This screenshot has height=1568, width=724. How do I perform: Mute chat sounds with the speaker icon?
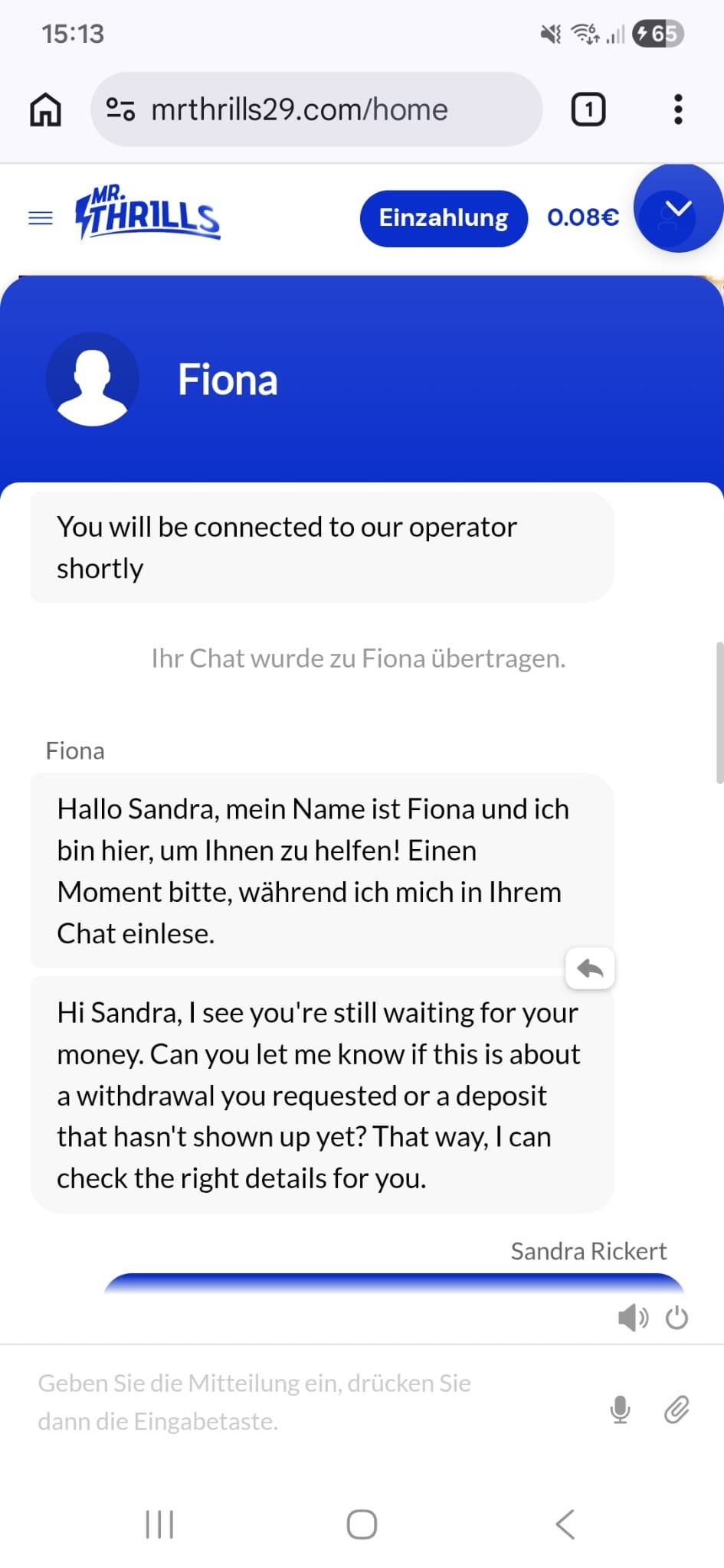[x=633, y=1318]
